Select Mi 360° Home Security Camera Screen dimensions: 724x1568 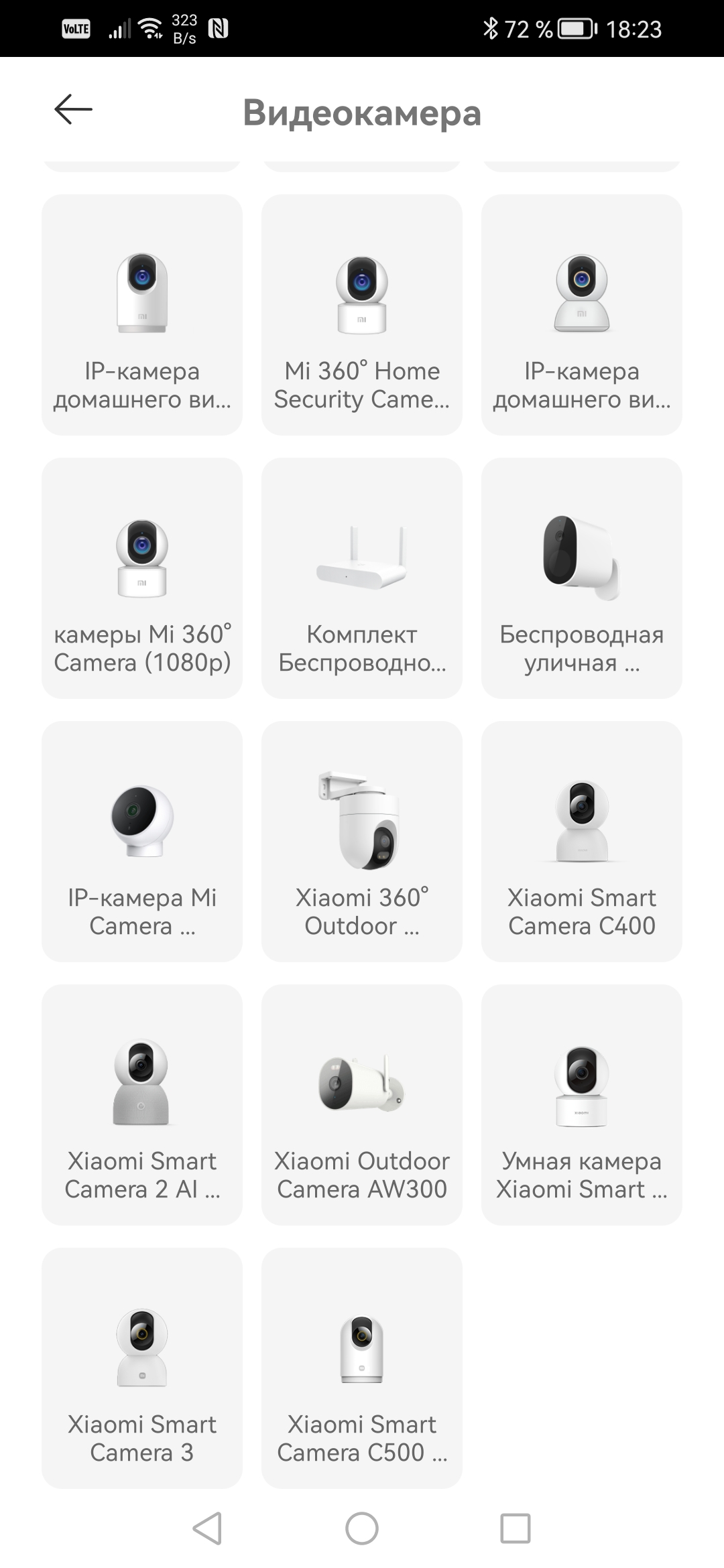pyautogui.click(x=361, y=315)
